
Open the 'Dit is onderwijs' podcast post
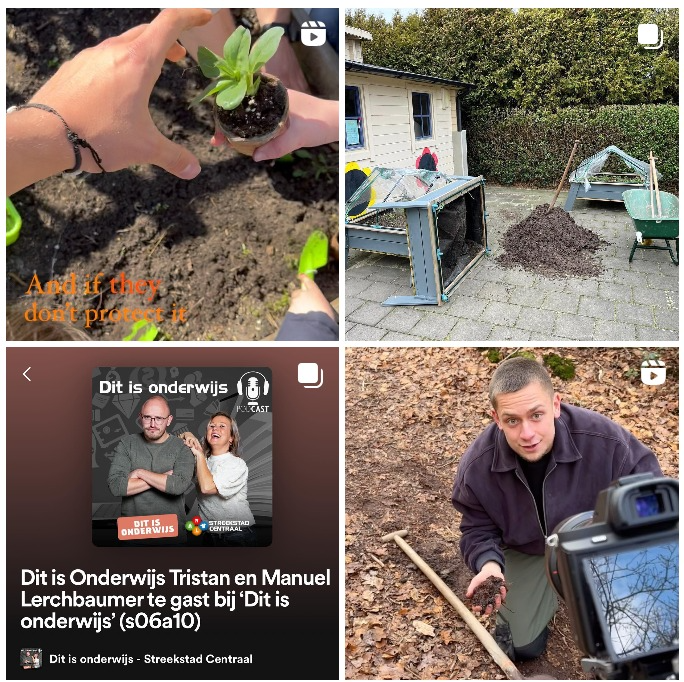[x=172, y=513]
